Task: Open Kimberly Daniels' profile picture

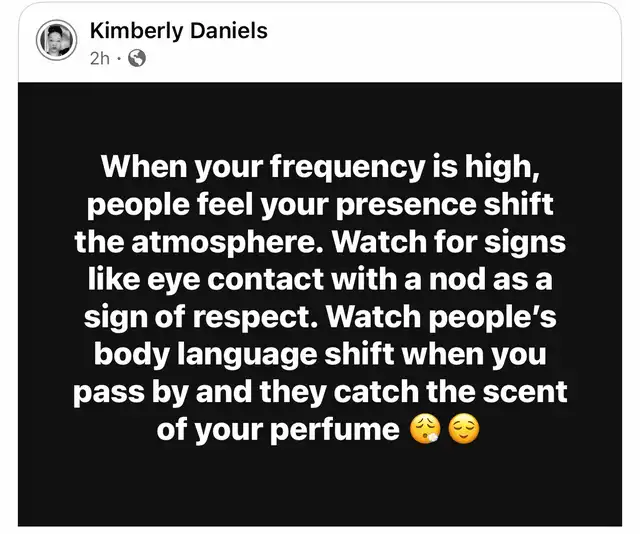Action: click(56, 40)
